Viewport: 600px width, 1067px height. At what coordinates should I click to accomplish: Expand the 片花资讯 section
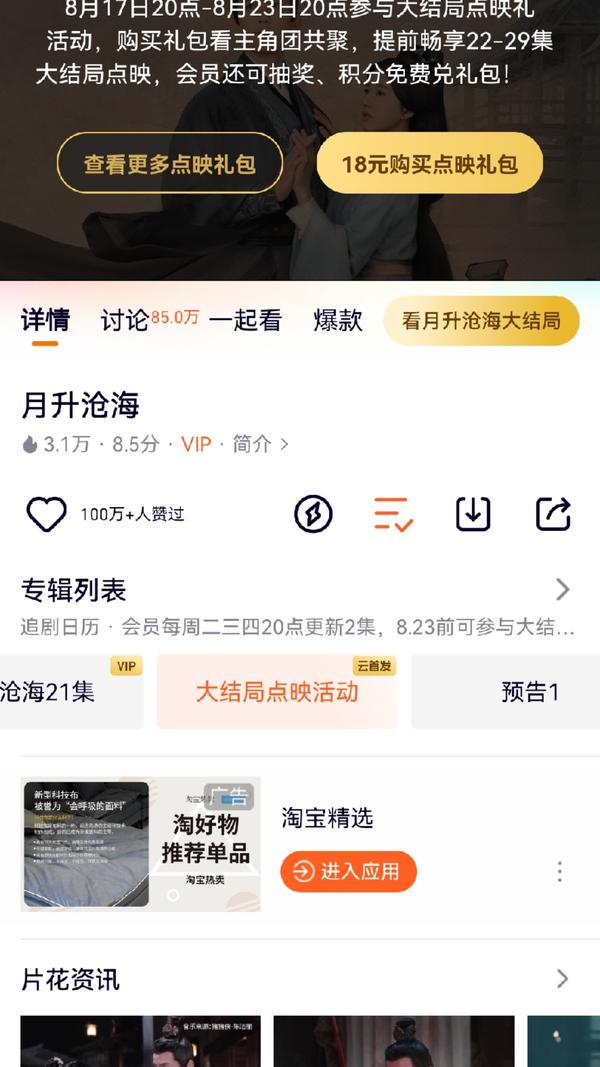click(x=562, y=978)
